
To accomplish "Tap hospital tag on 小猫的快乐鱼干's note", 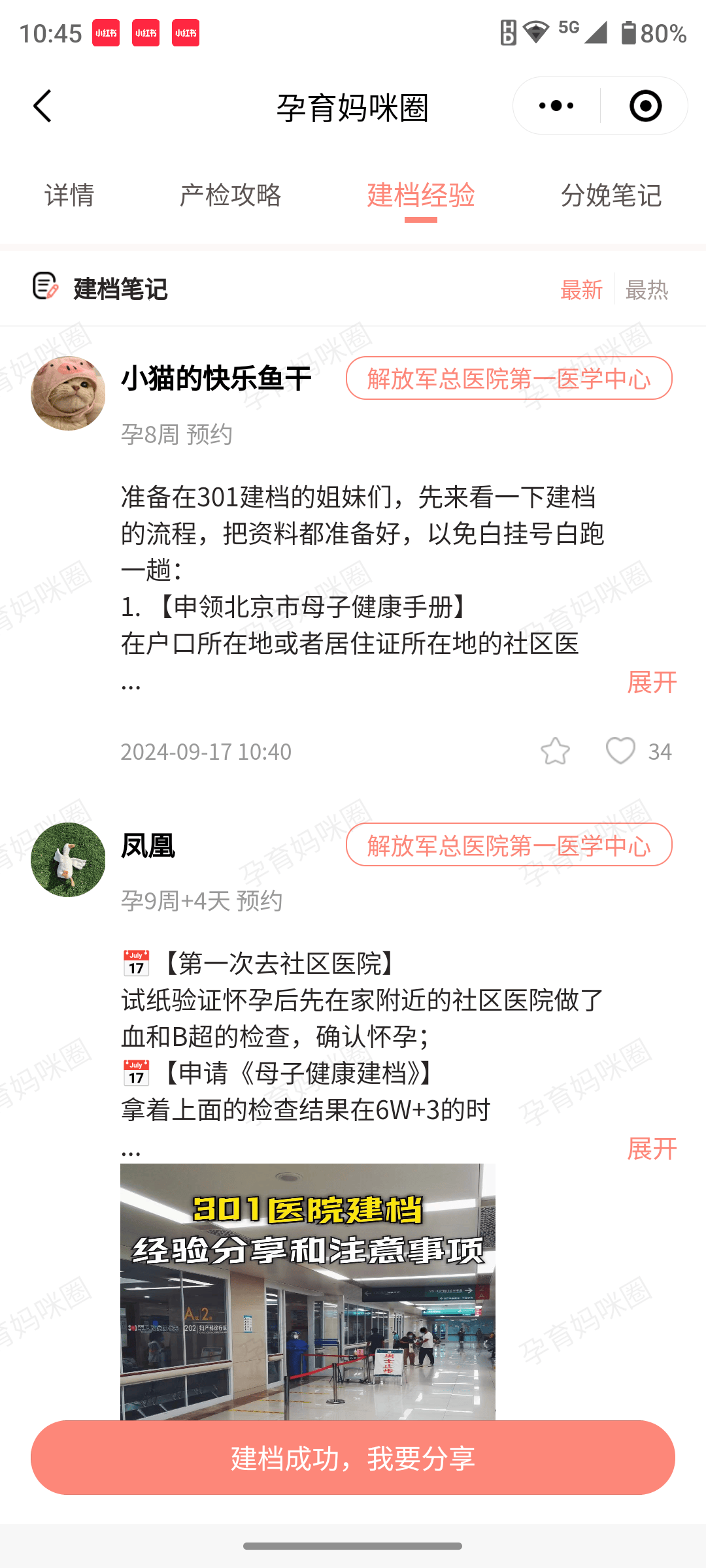I will [509, 378].
